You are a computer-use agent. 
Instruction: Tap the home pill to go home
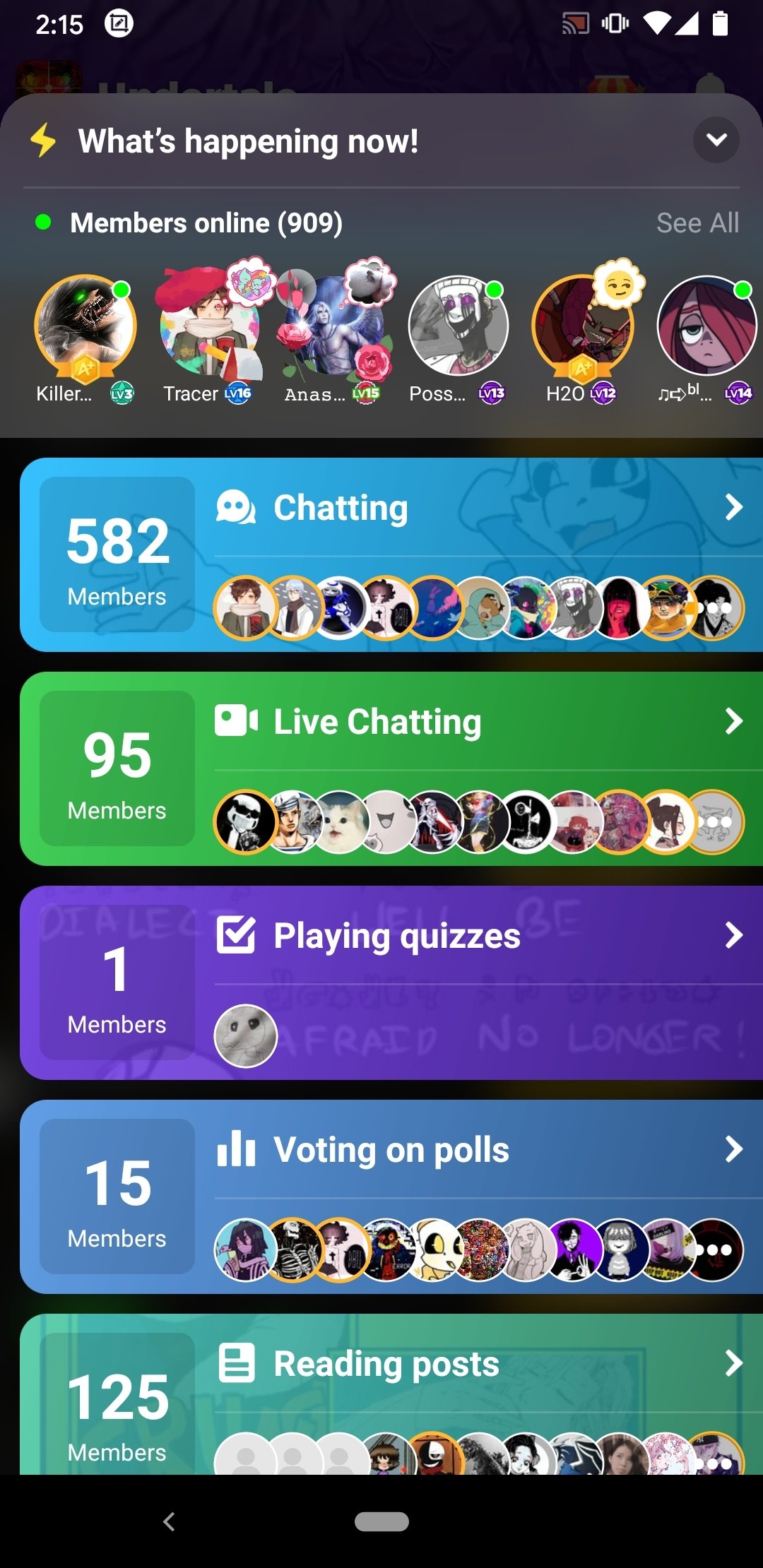click(381, 1521)
